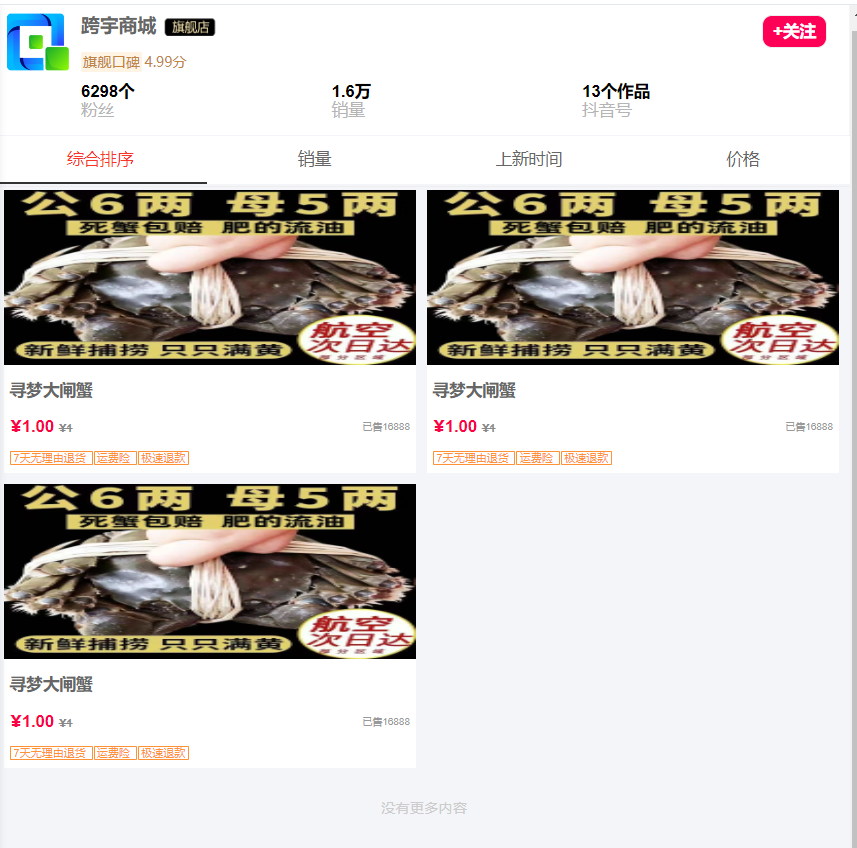Select the 上新时间 sorting tab
The height and width of the screenshot is (848, 857).
(x=528, y=159)
